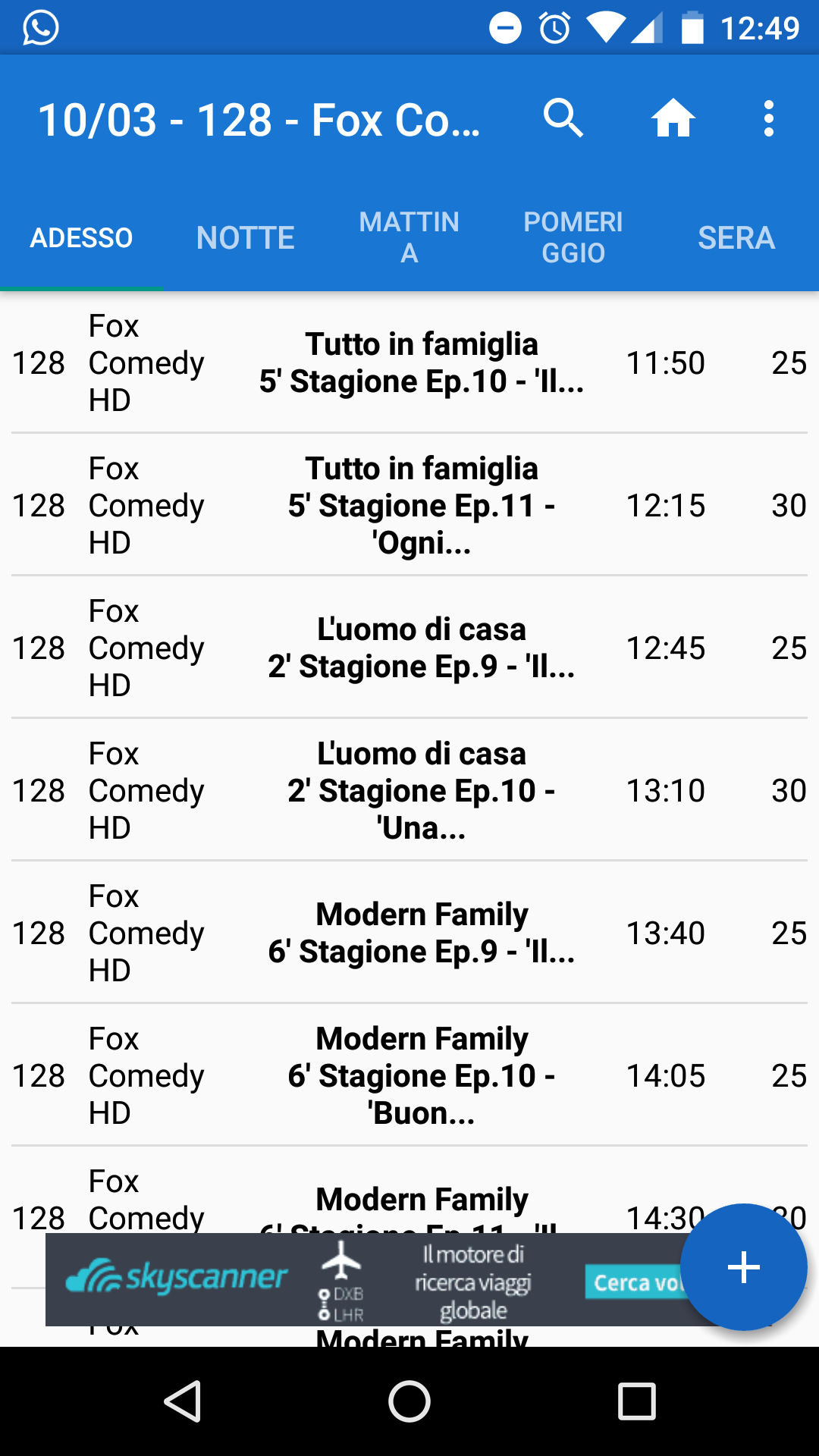Open L'uomo di casa Ep.9 at 12:45
This screenshot has height=1456, width=819.
(409, 648)
